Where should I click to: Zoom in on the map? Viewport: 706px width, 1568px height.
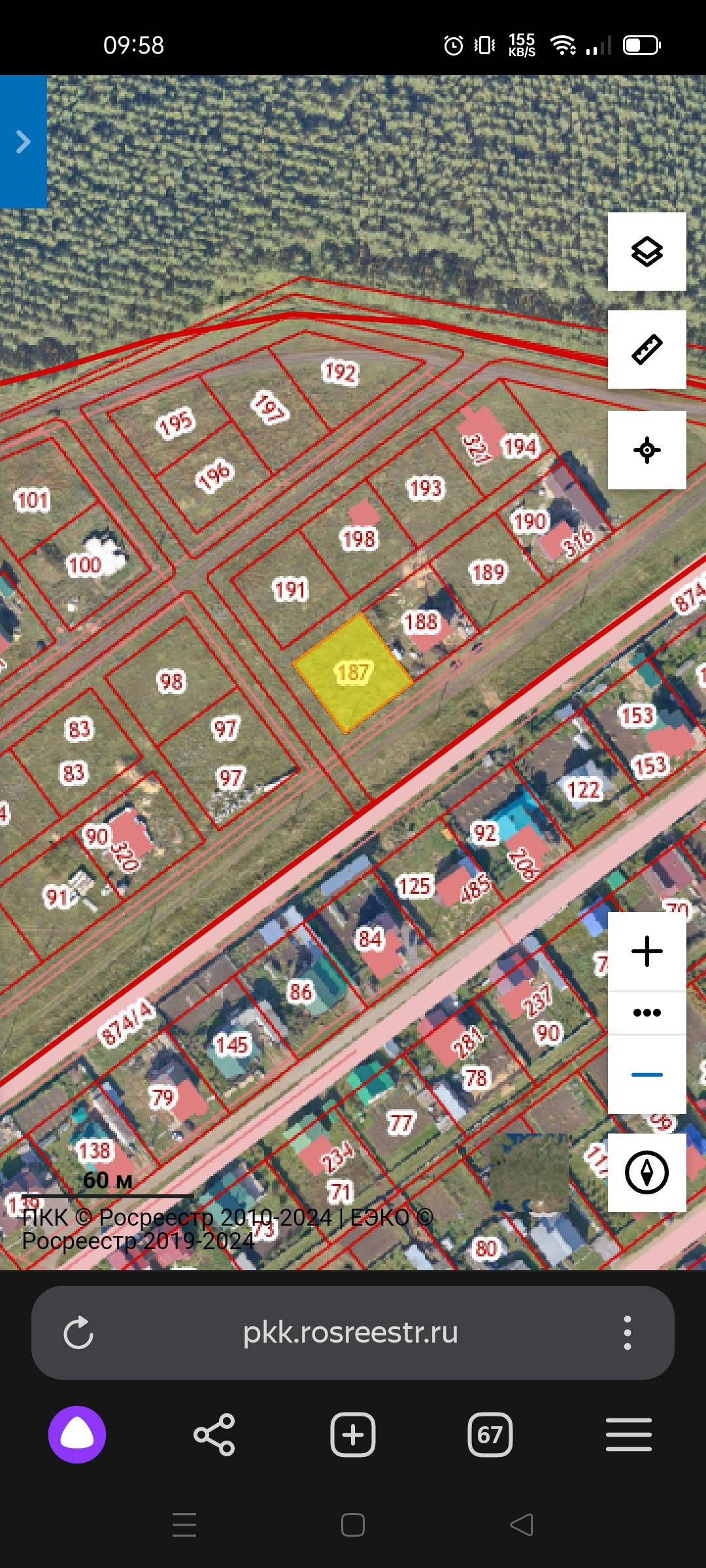[647, 951]
